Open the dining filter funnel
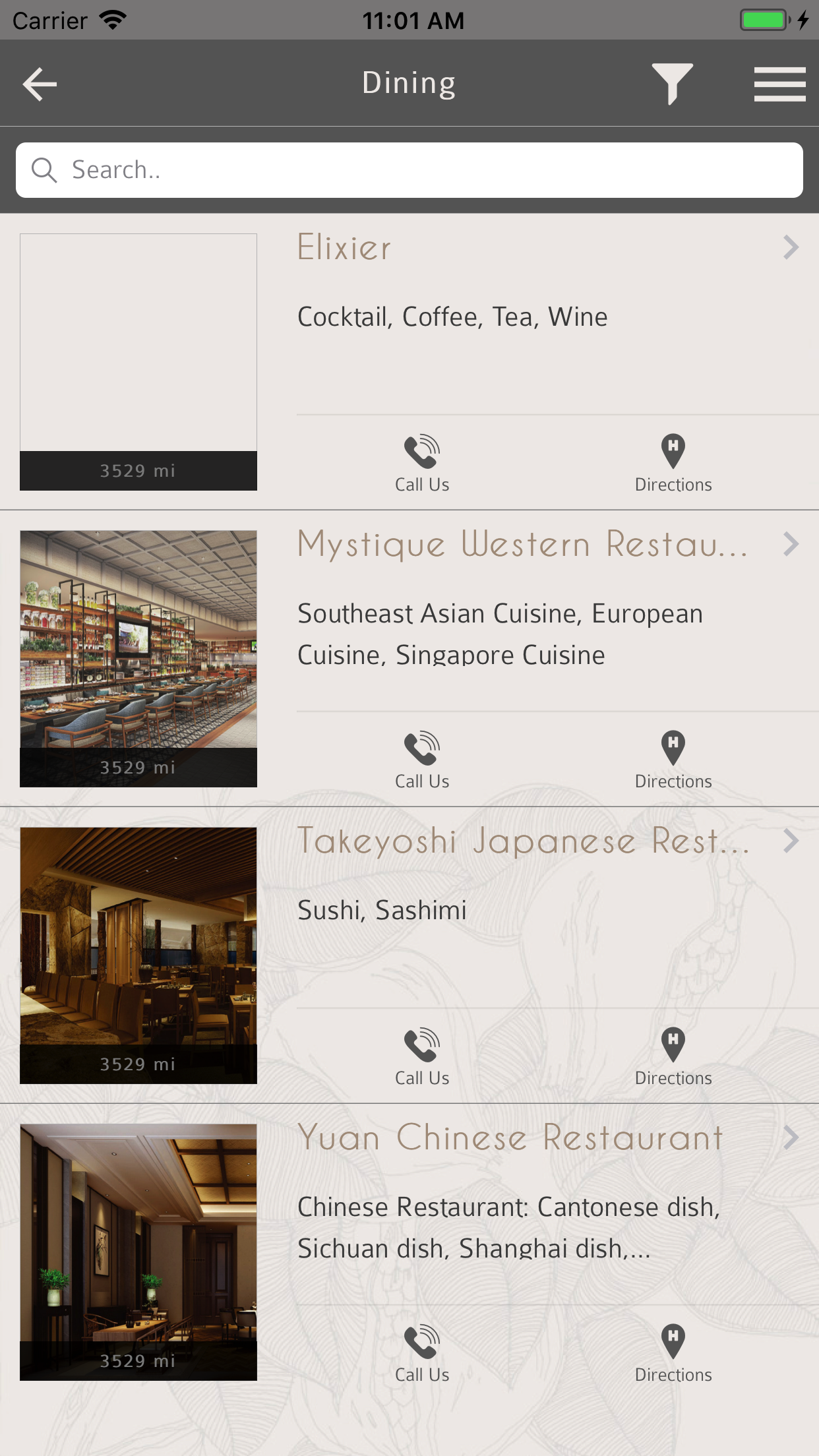The image size is (819, 1456). (x=672, y=84)
